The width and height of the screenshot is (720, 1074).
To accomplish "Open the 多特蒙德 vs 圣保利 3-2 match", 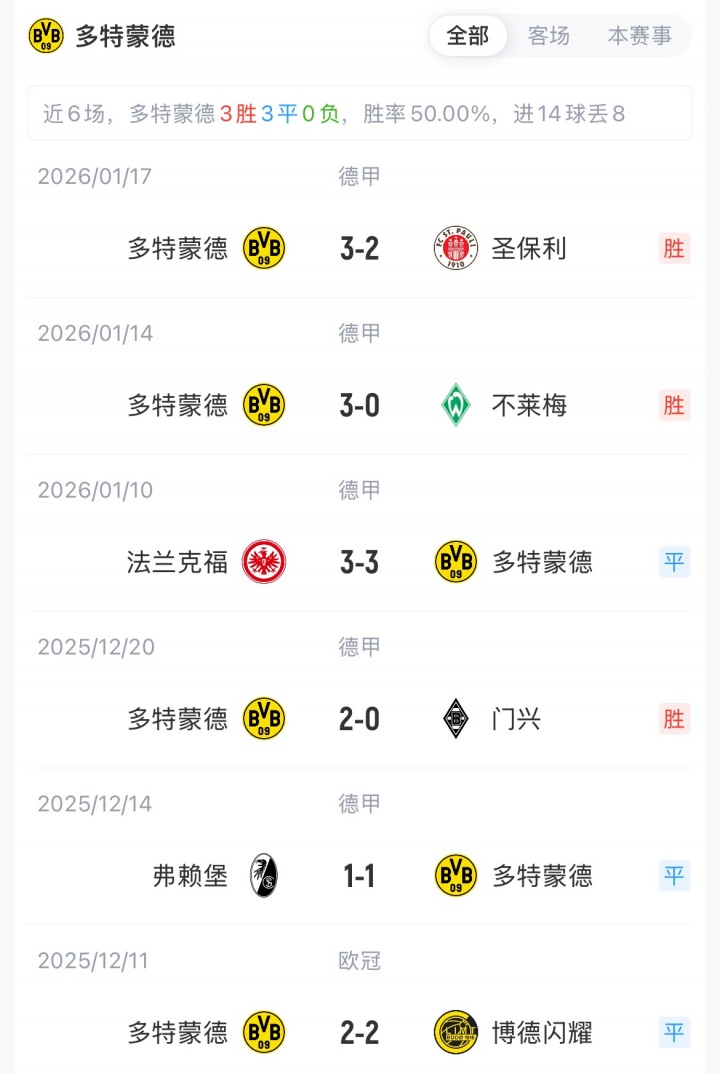I will tap(360, 248).
